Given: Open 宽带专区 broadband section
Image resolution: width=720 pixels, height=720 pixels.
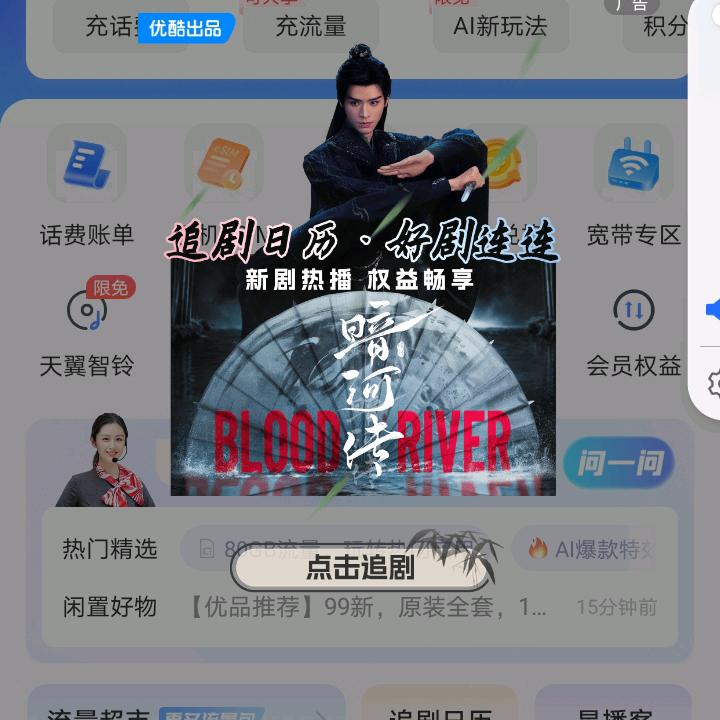Looking at the screenshot, I should click(634, 188).
